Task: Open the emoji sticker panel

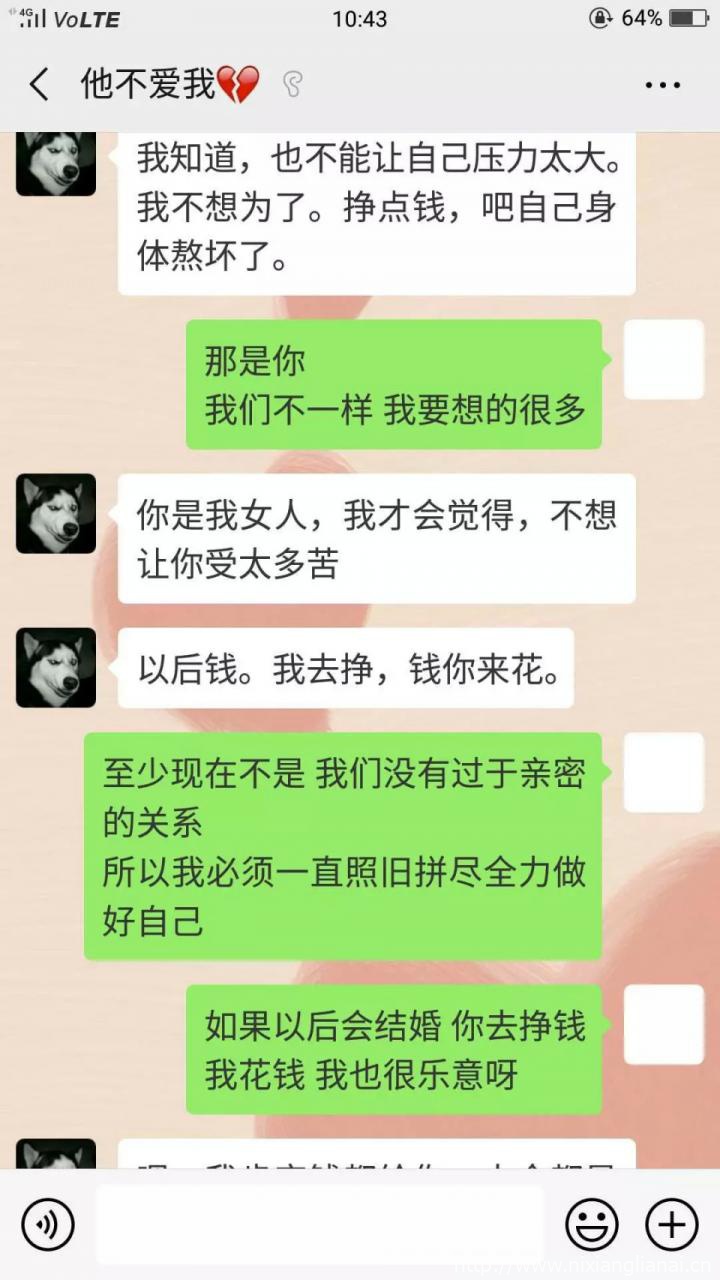Action: pos(592,1224)
